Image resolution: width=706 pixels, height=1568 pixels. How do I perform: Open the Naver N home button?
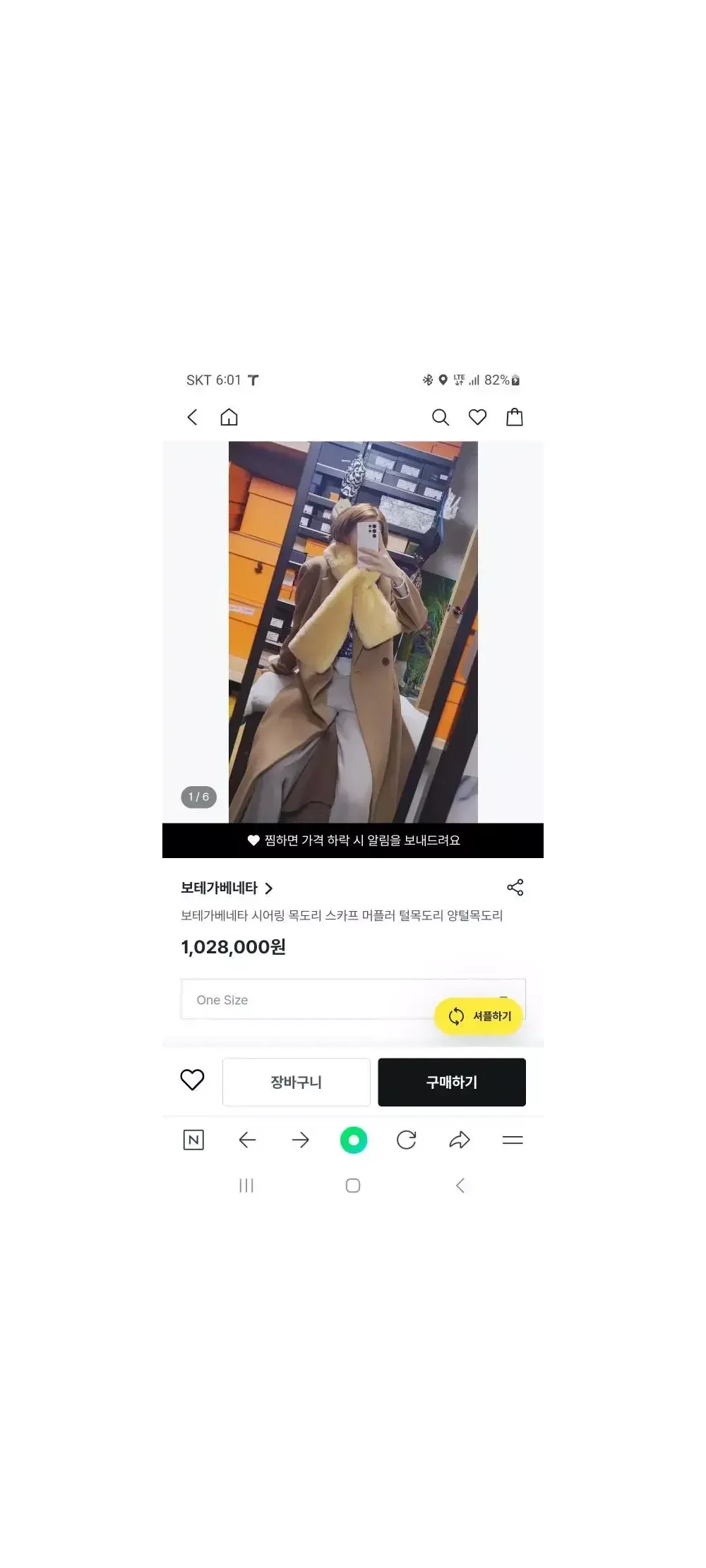(x=193, y=1140)
